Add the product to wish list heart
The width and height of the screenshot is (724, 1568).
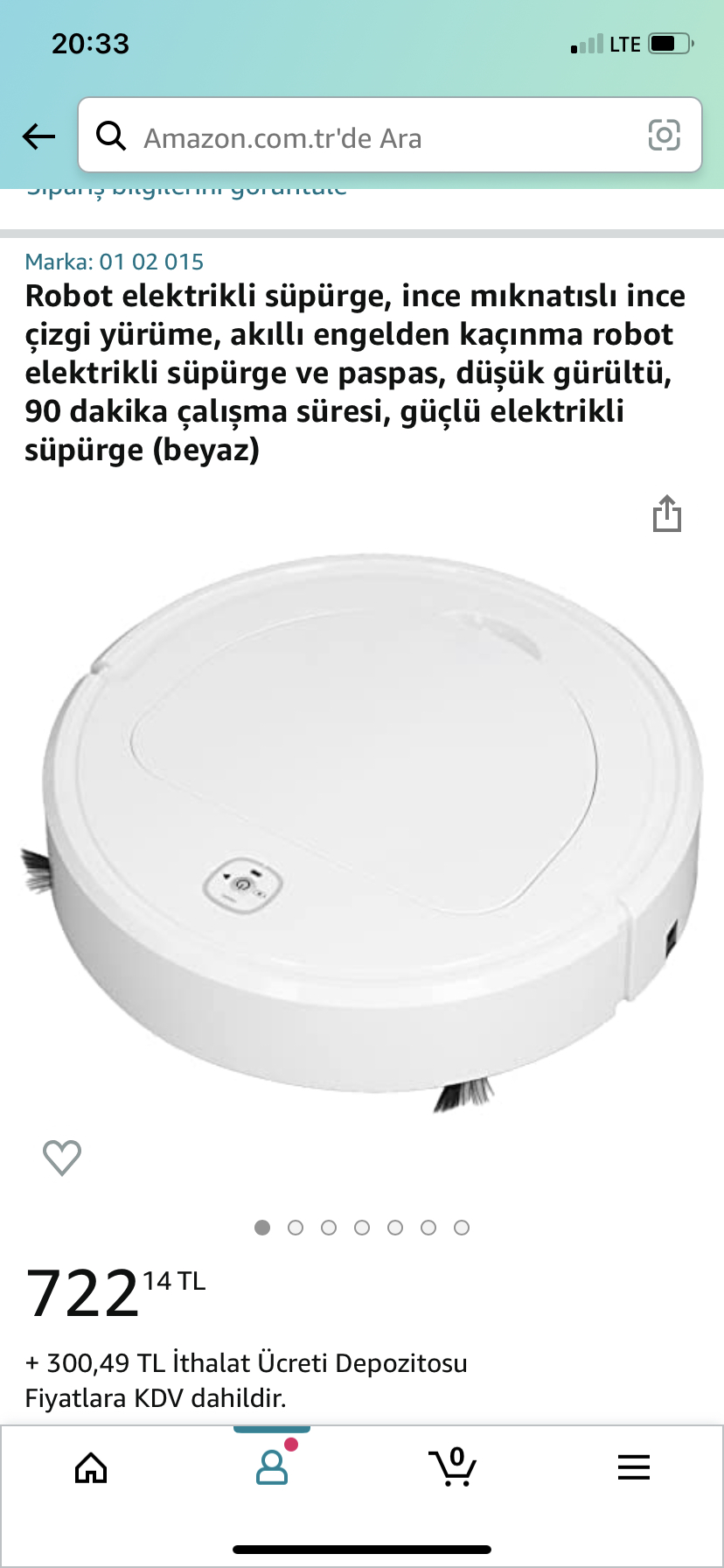tap(62, 1158)
